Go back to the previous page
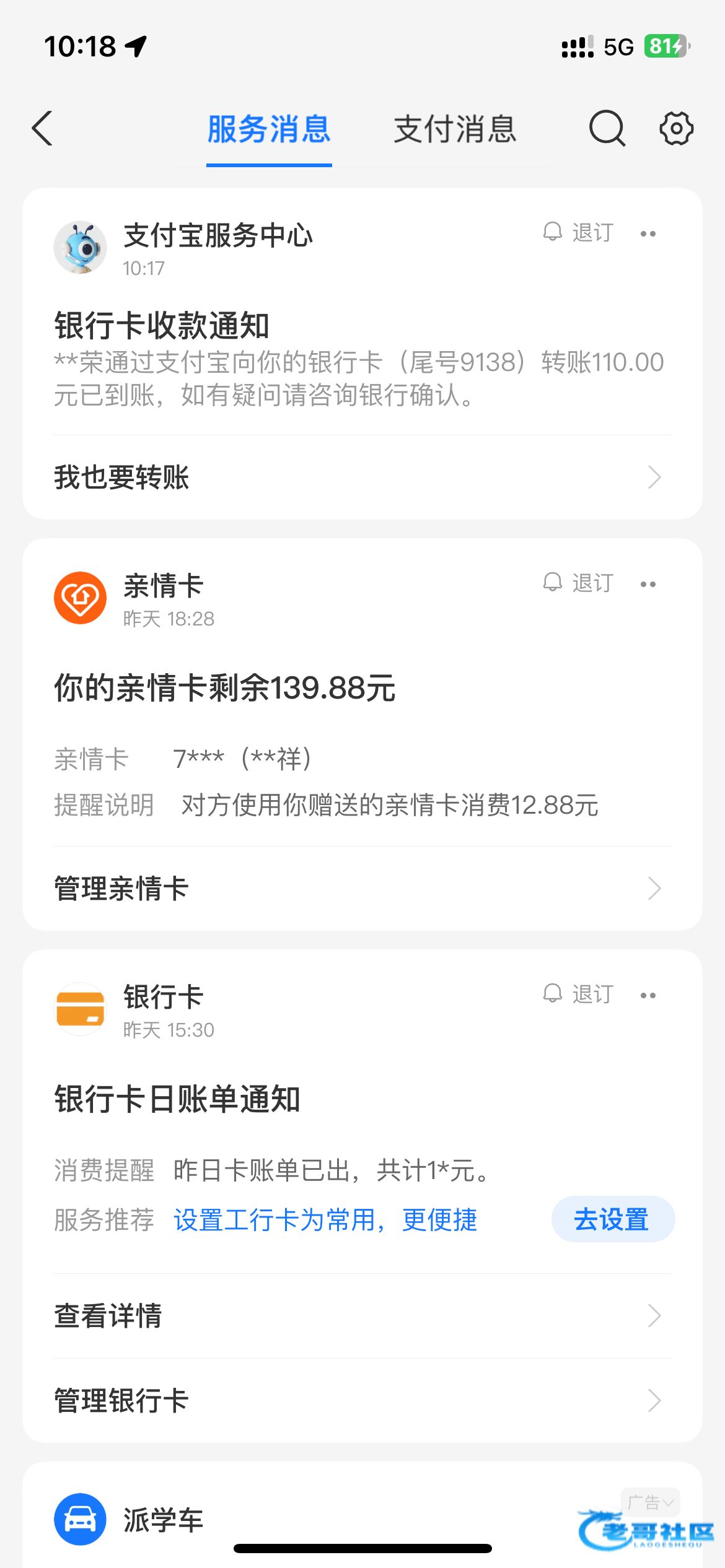 click(42, 129)
